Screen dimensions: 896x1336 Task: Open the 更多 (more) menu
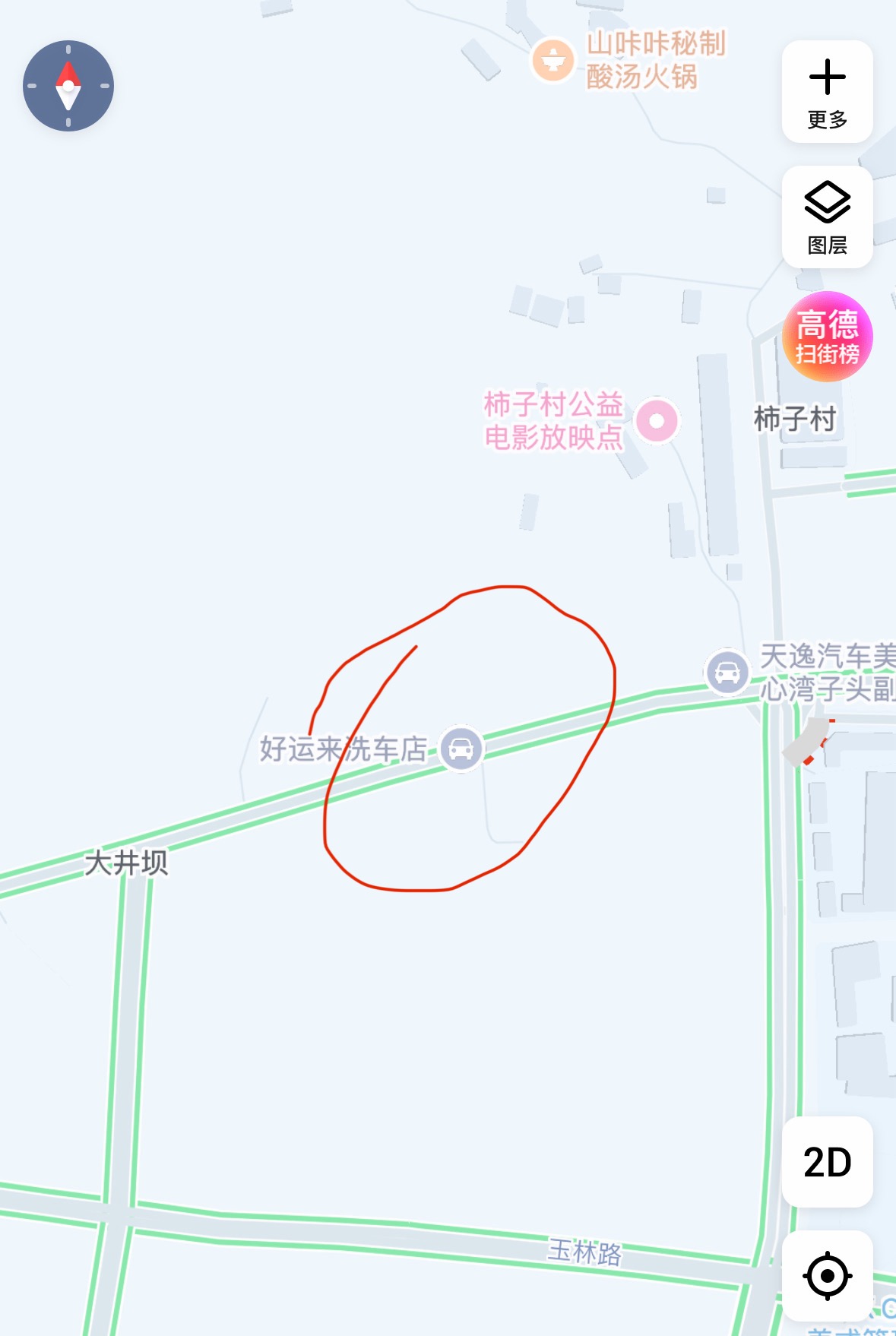pyautogui.click(x=827, y=92)
